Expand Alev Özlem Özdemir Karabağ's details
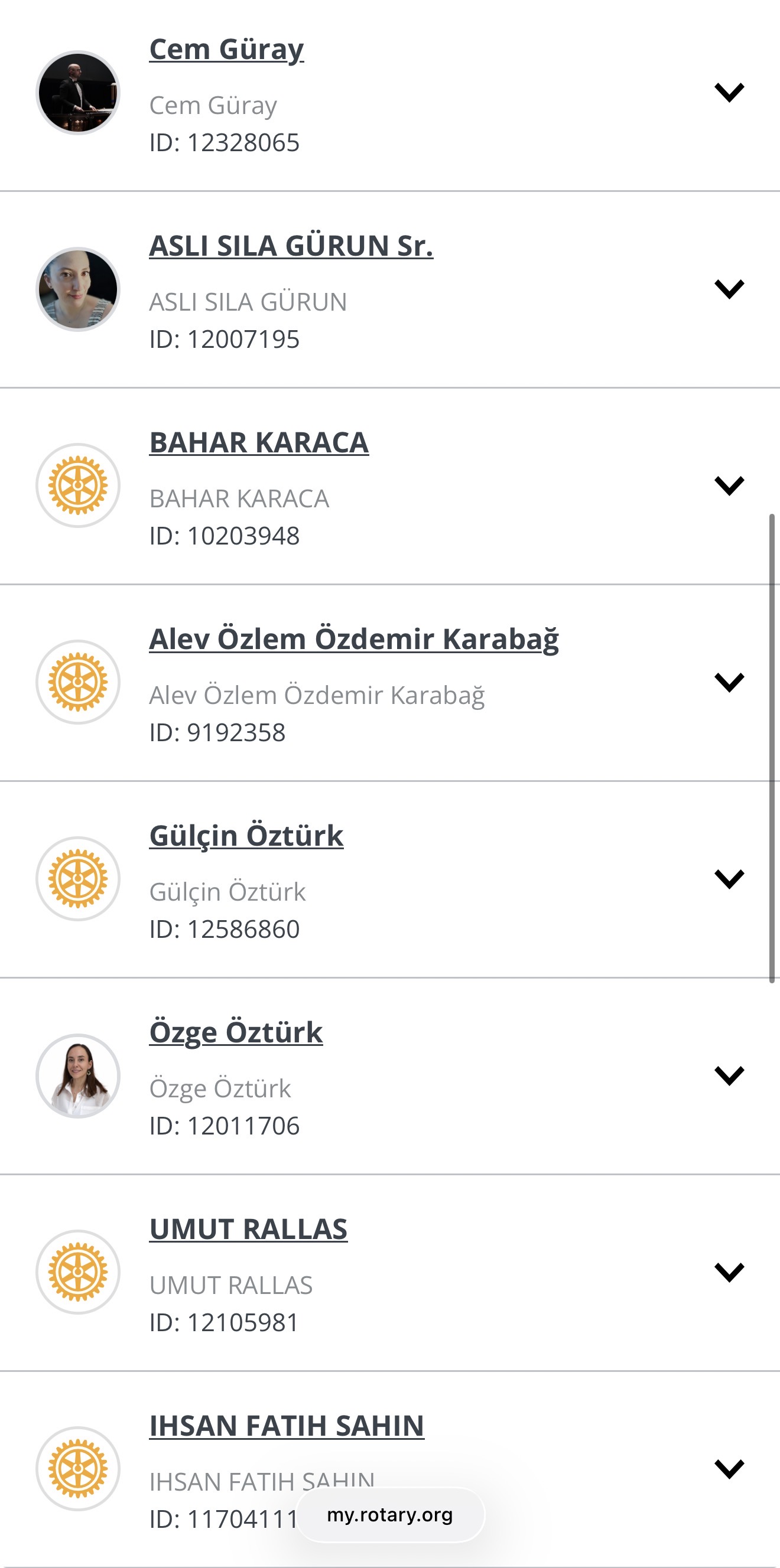 pyautogui.click(x=729, y=682)
